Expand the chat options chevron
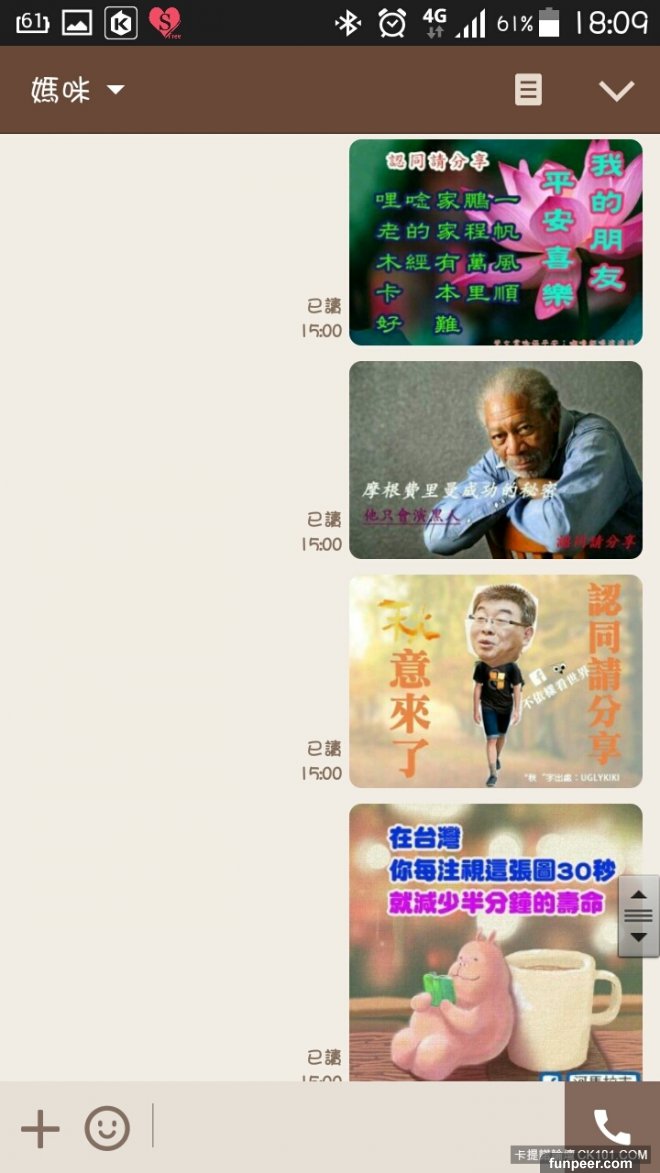Viewport: 660px width, 1173px height. click(616, 90)
